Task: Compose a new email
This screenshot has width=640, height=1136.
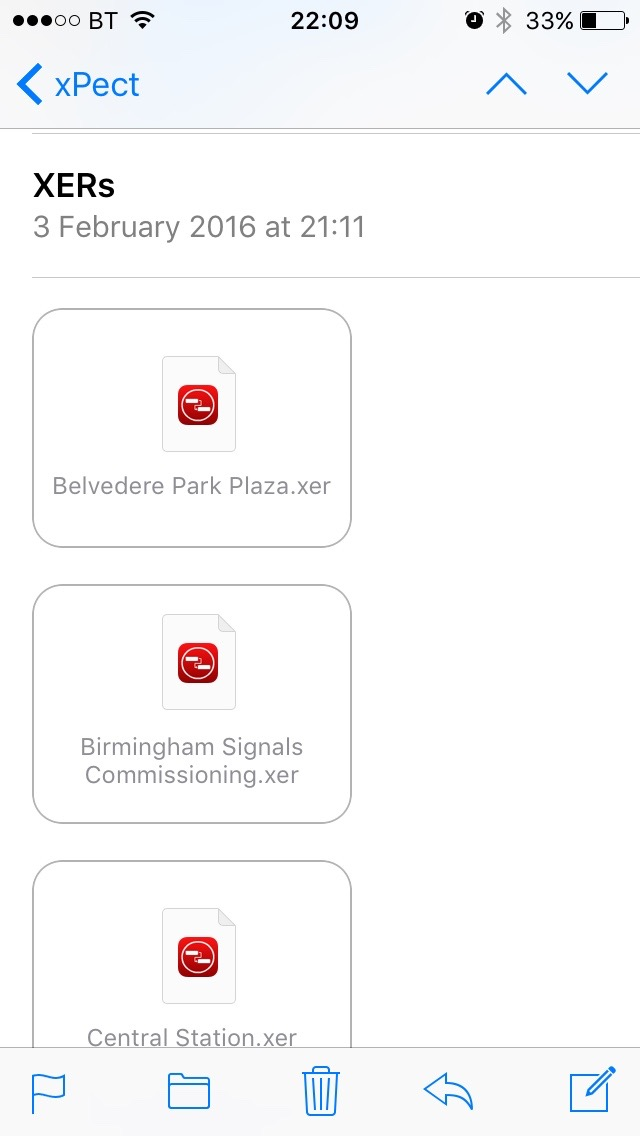Action: click(x=592, y=1091)
